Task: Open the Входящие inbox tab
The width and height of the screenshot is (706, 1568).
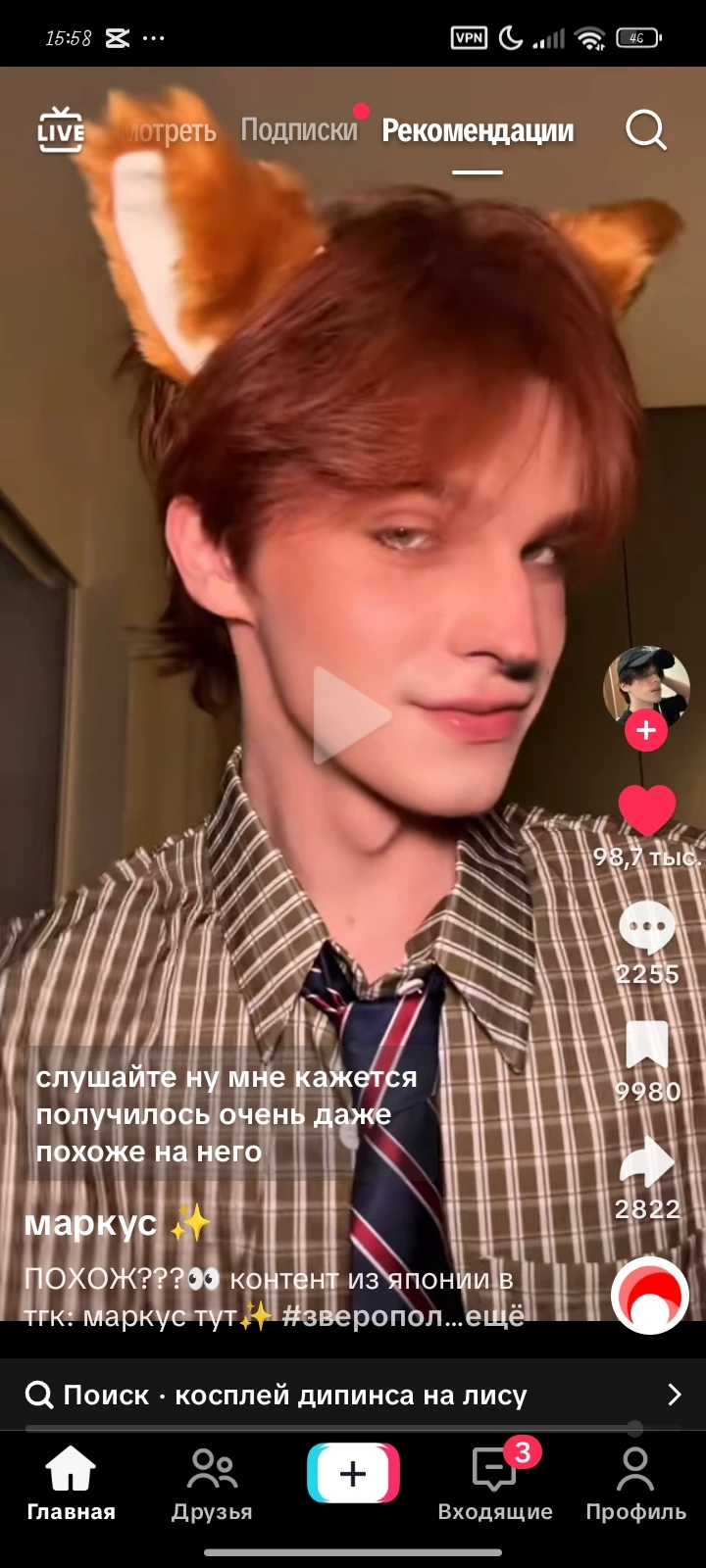Action: pos(494,1485)
